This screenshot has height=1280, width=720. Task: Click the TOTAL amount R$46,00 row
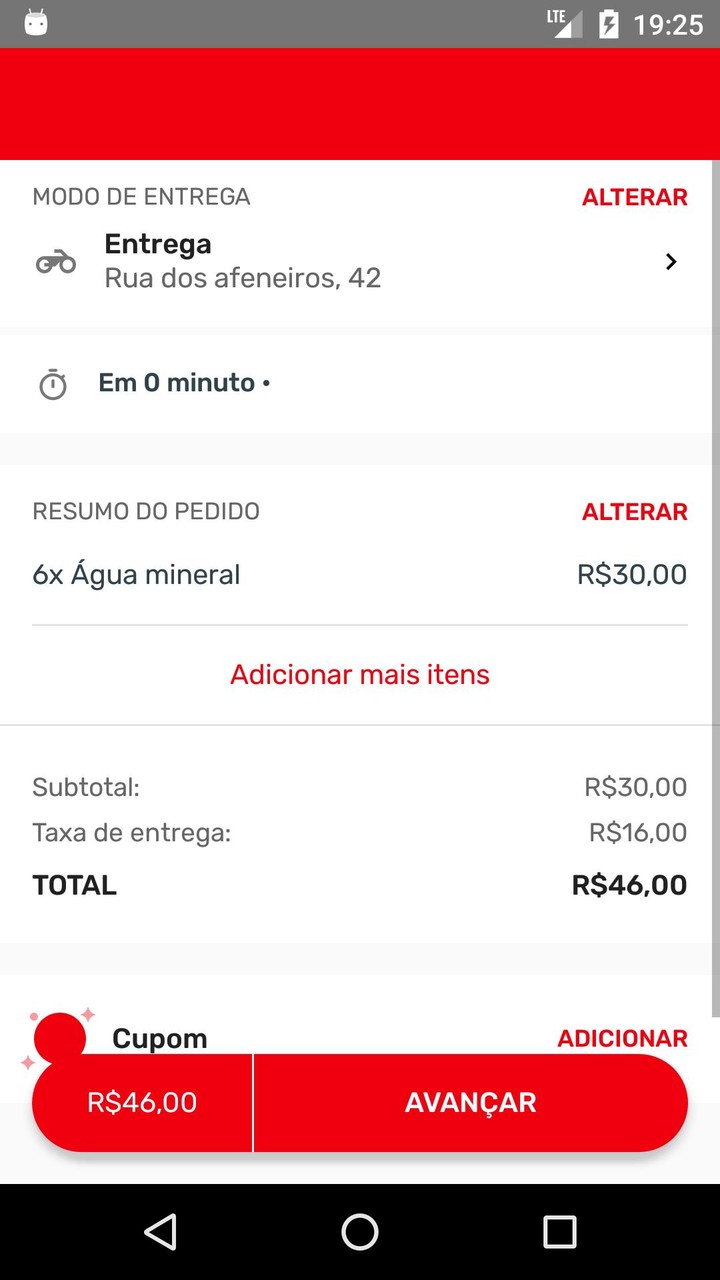click(628, 884)
